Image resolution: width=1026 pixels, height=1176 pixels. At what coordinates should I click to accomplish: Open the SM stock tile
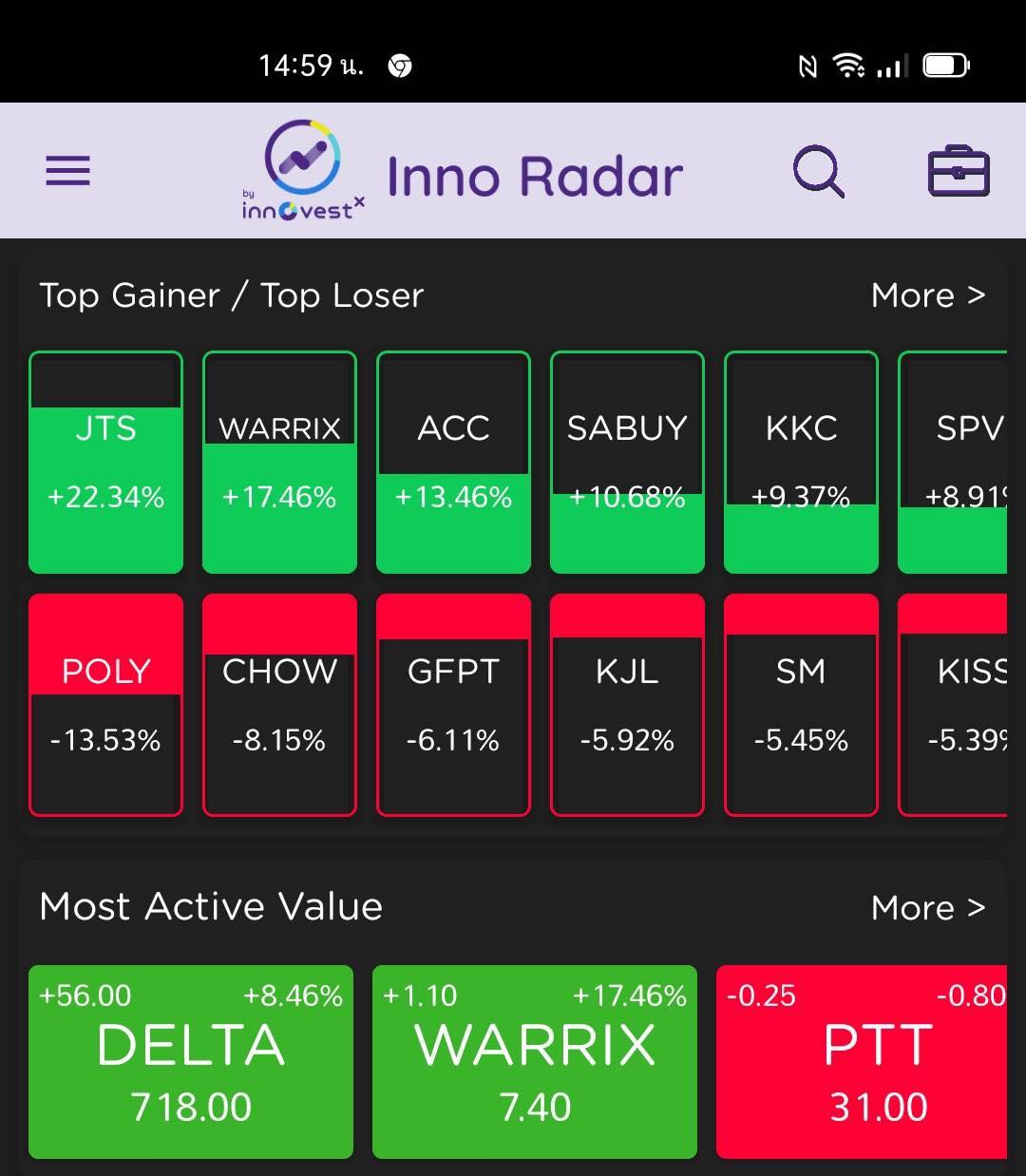click(801, 705)
